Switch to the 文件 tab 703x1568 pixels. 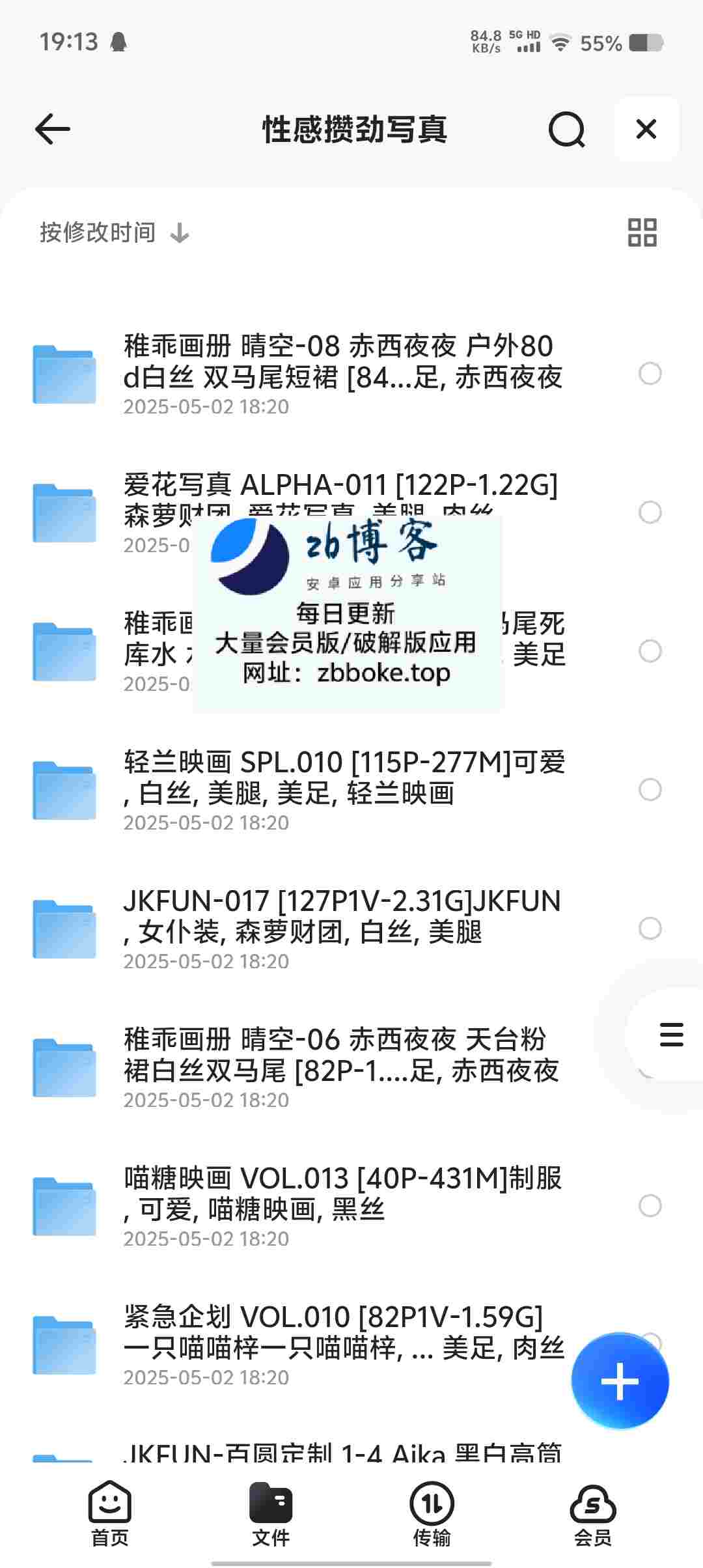click(x=270, y=1513)
